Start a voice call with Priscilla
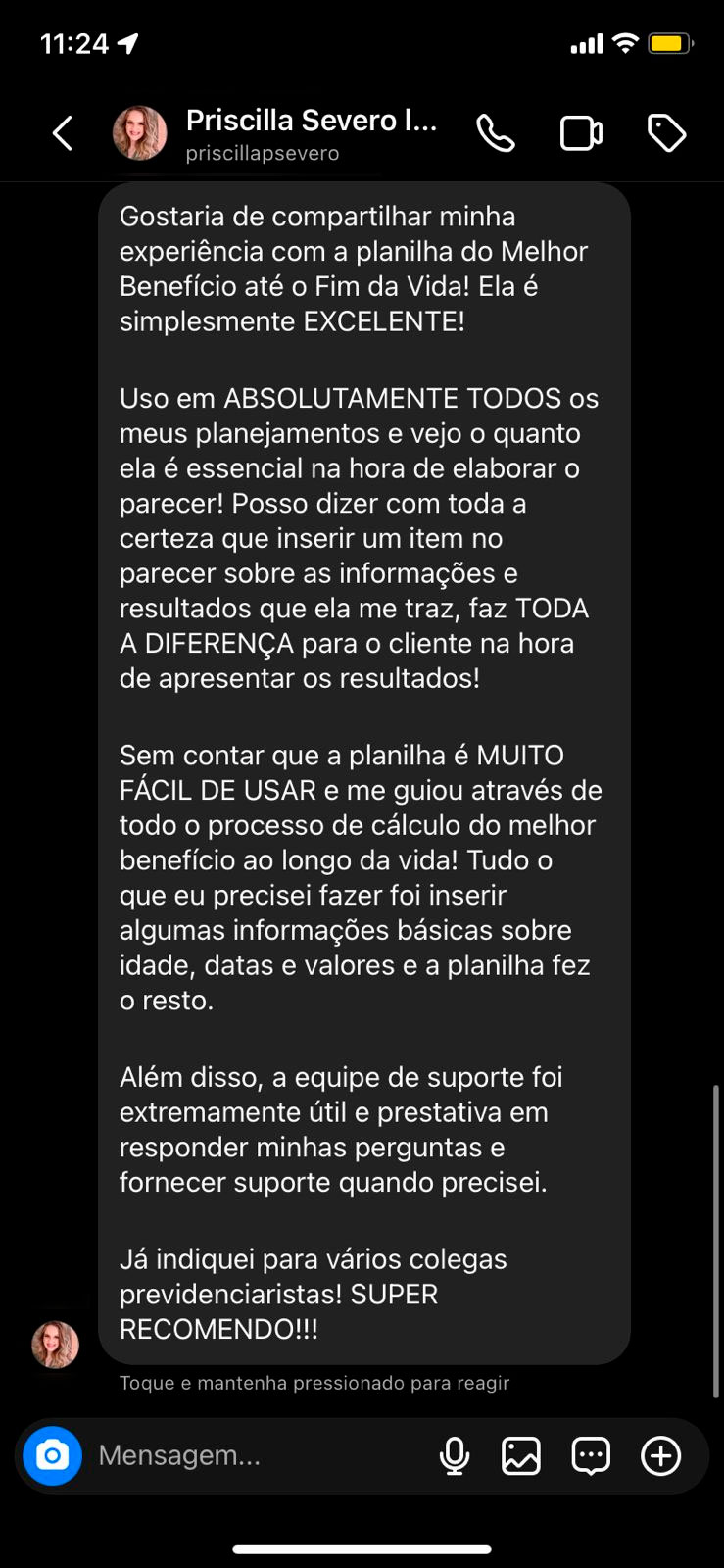 pos(496,133)
